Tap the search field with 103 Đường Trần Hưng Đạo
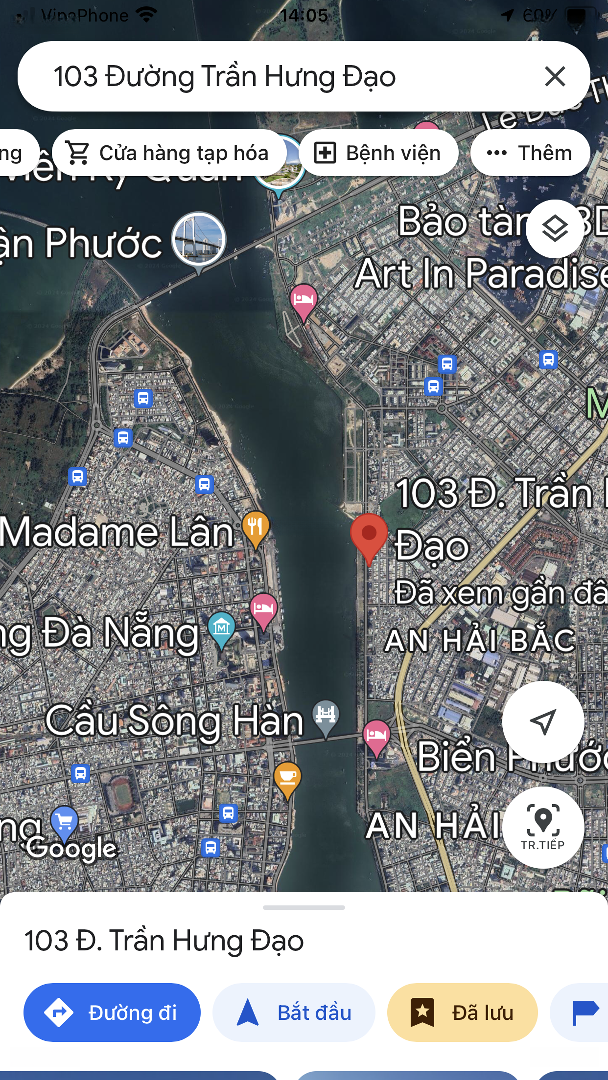Image resolution: width=608 pixels, height=1080 pixels. pos(280,76)
